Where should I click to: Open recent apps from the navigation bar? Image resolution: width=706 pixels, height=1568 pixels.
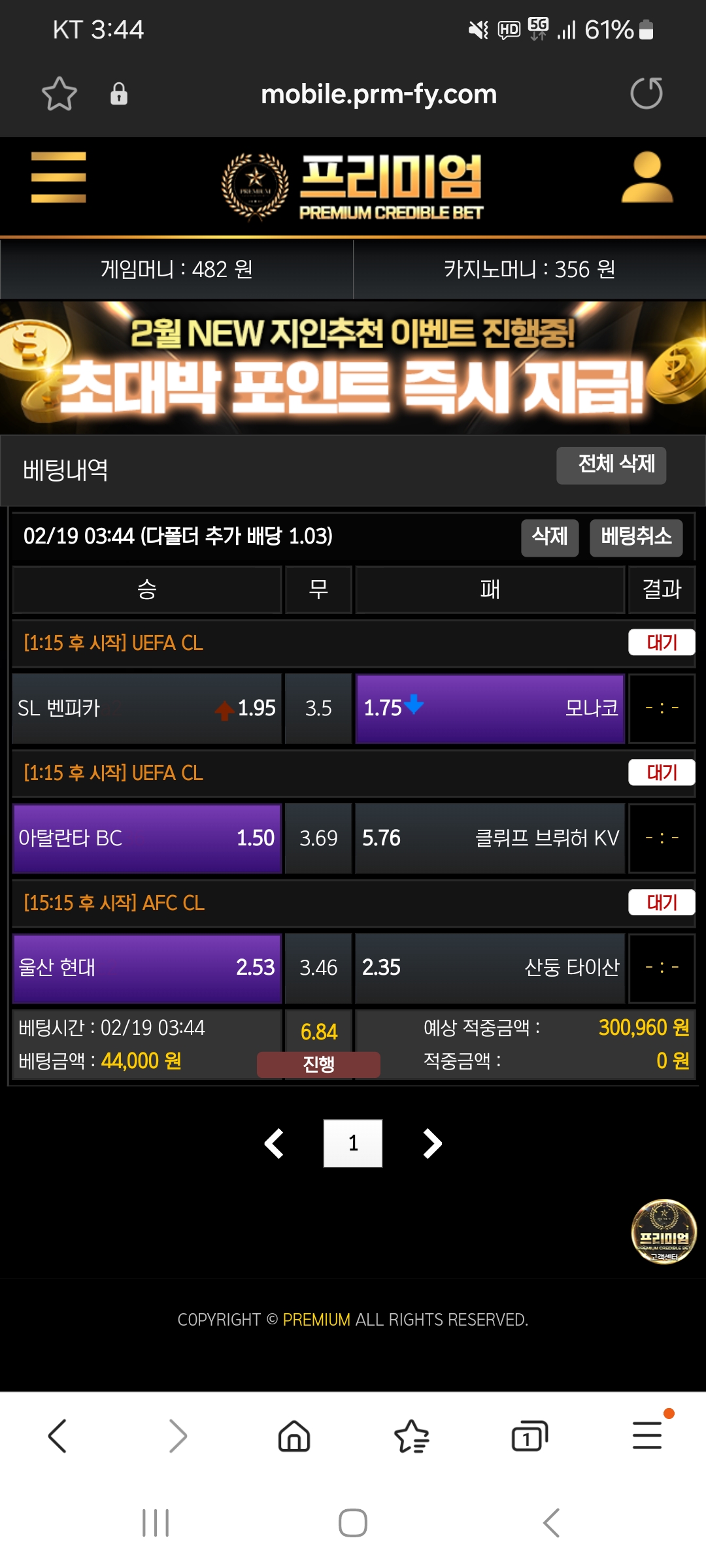156,1523
